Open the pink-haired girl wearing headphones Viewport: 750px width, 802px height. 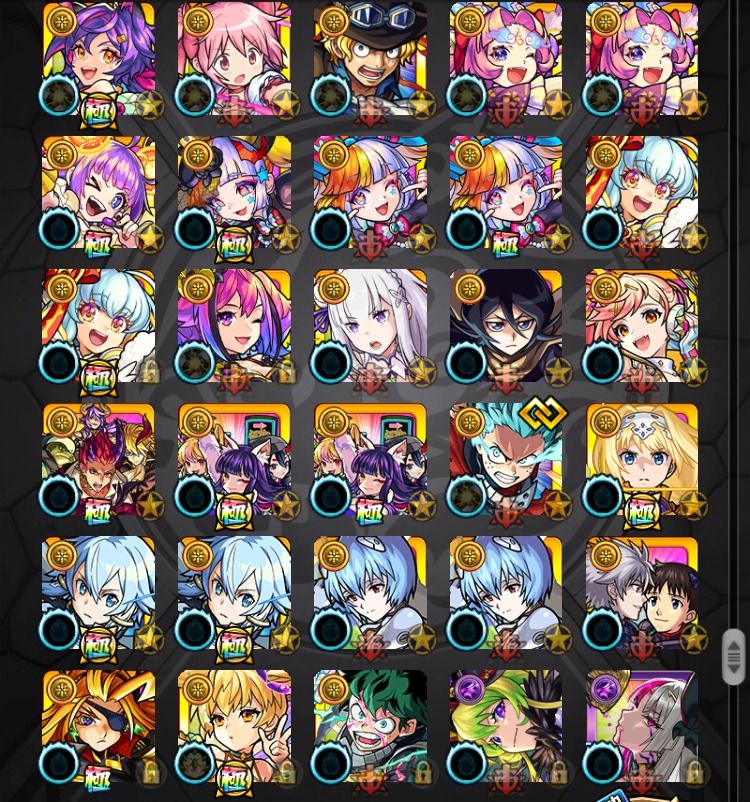643,326
